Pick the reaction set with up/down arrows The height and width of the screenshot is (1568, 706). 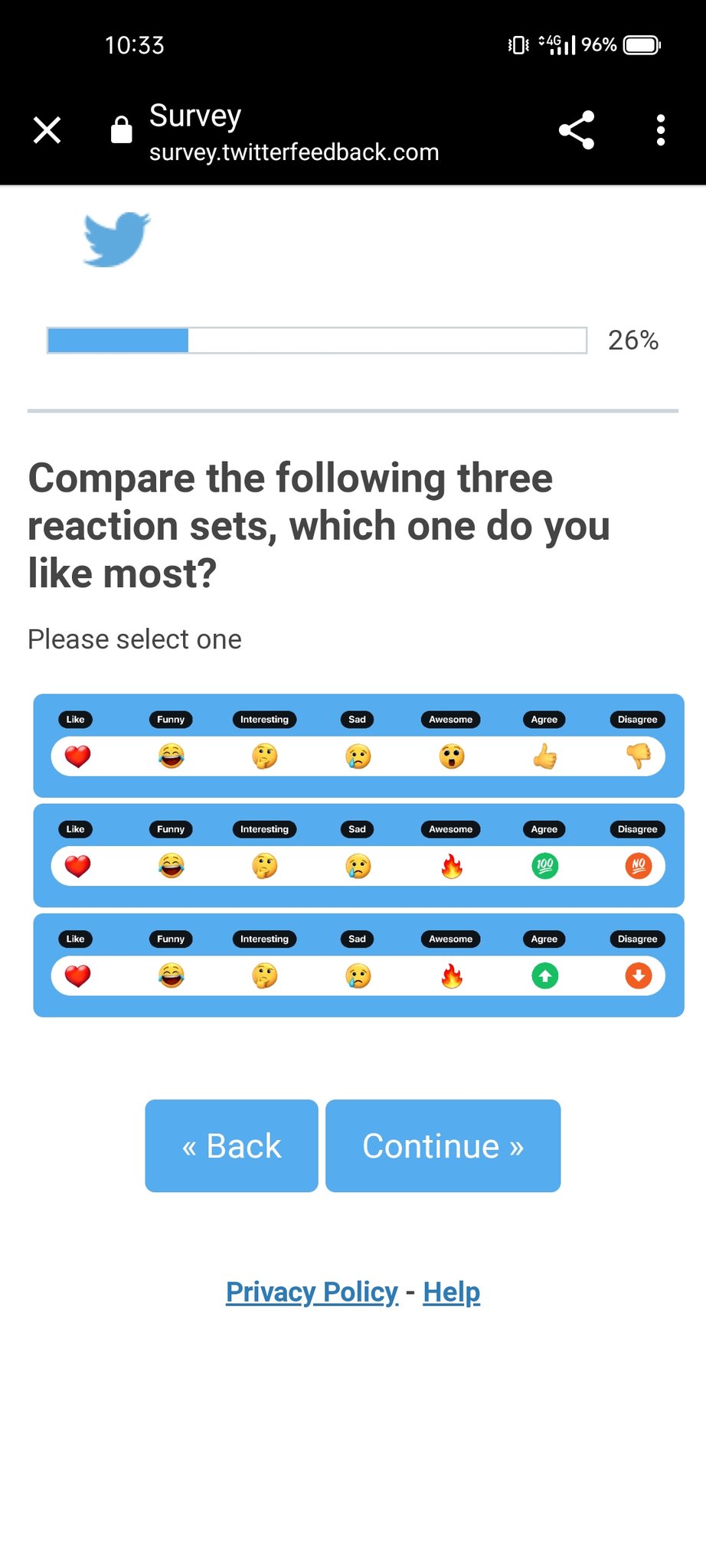(358, 965)
